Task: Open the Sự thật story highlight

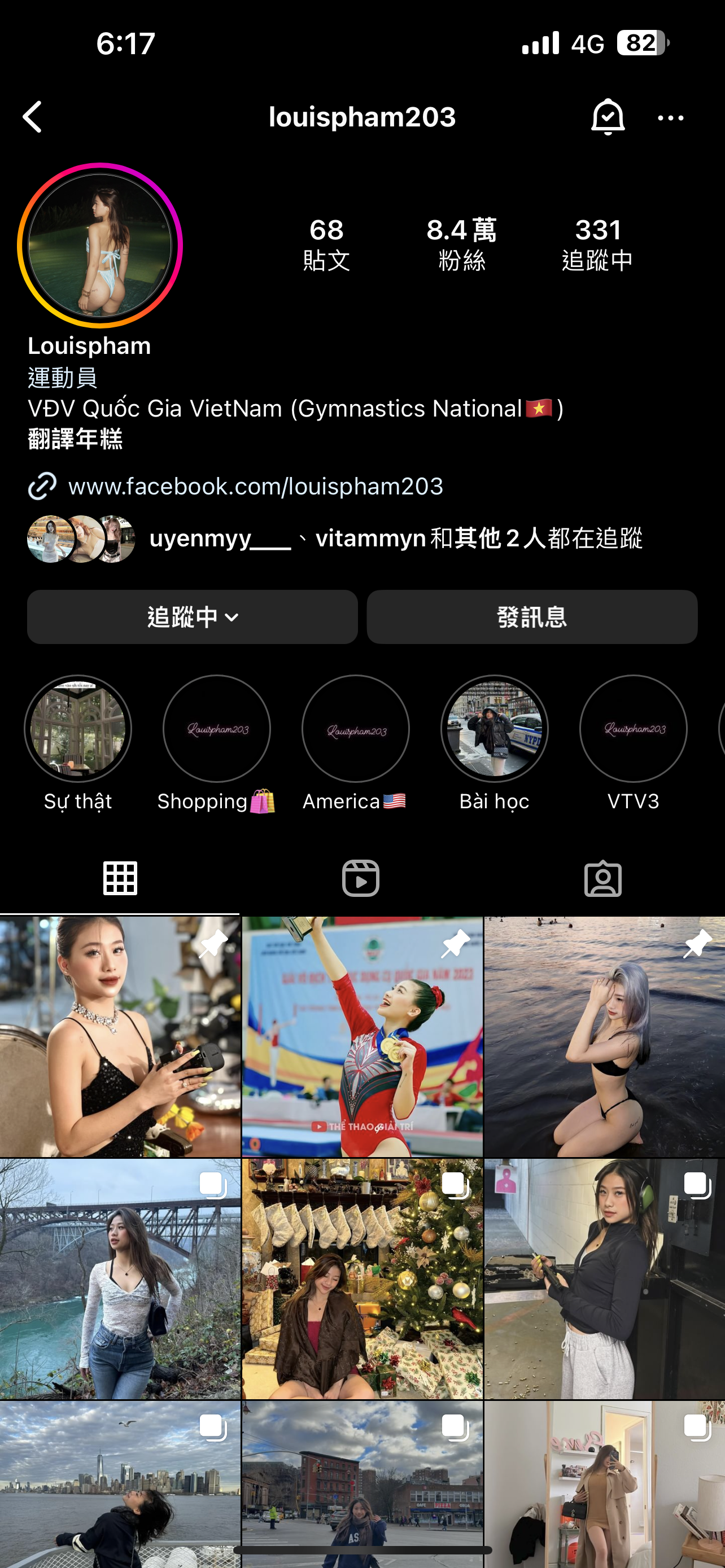Action: tap(78, 729)
